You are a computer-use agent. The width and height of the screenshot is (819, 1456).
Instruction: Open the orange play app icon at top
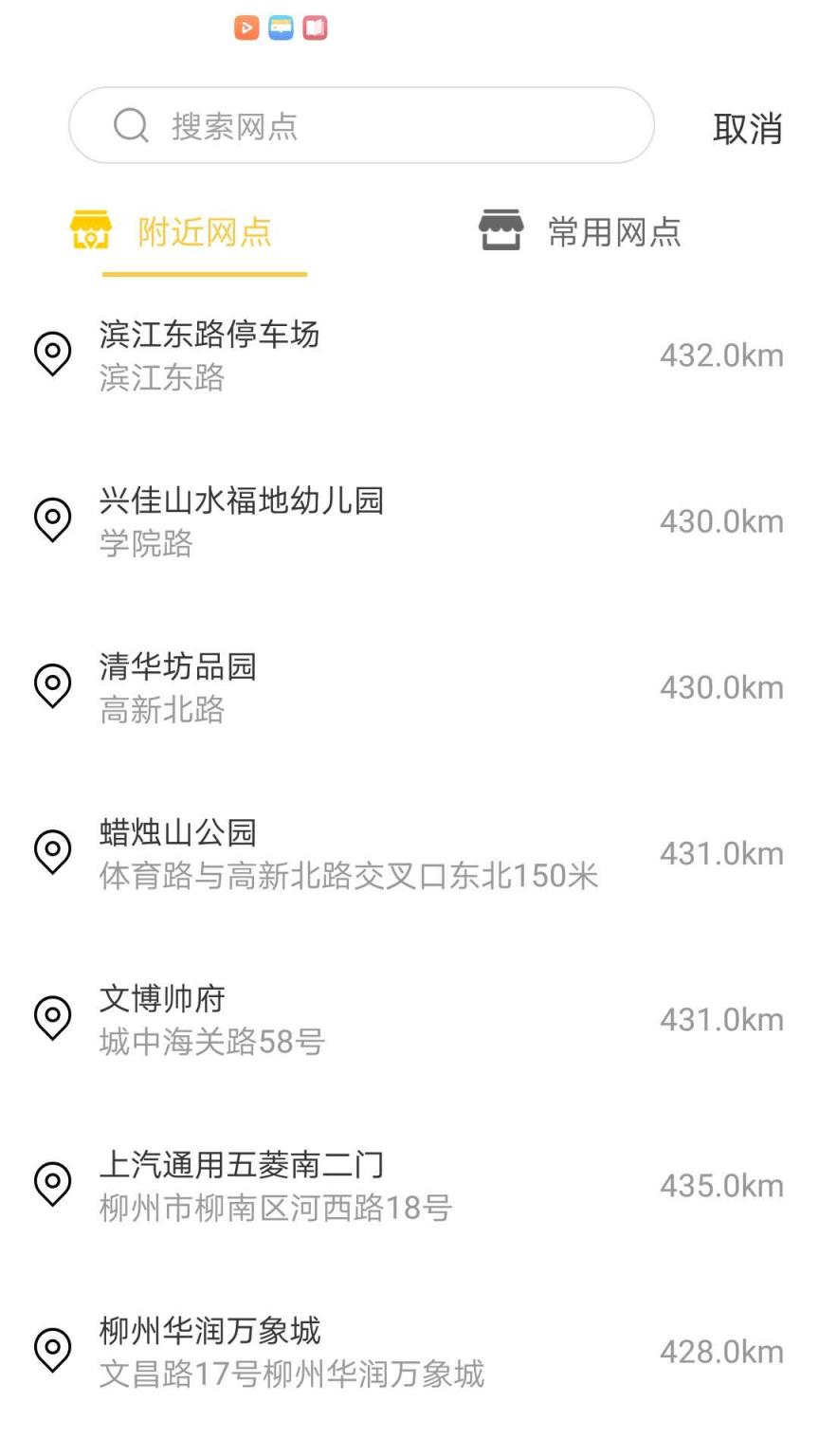pyautogui.click(x=246, y=27)
